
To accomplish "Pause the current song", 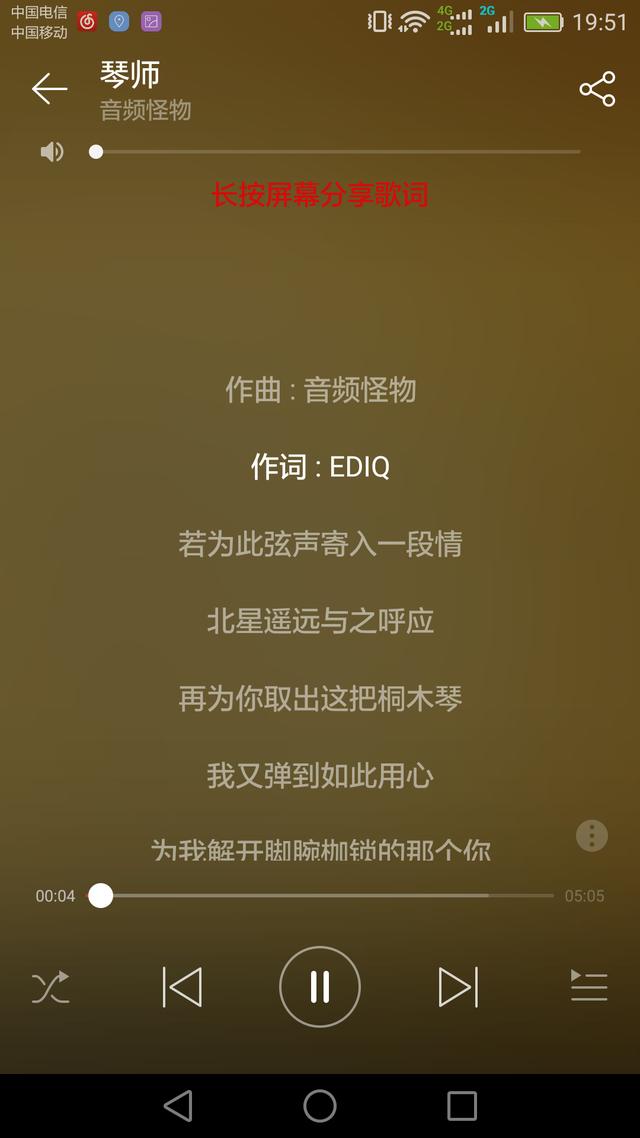I will pyautogui.click(x=320, y=987).
